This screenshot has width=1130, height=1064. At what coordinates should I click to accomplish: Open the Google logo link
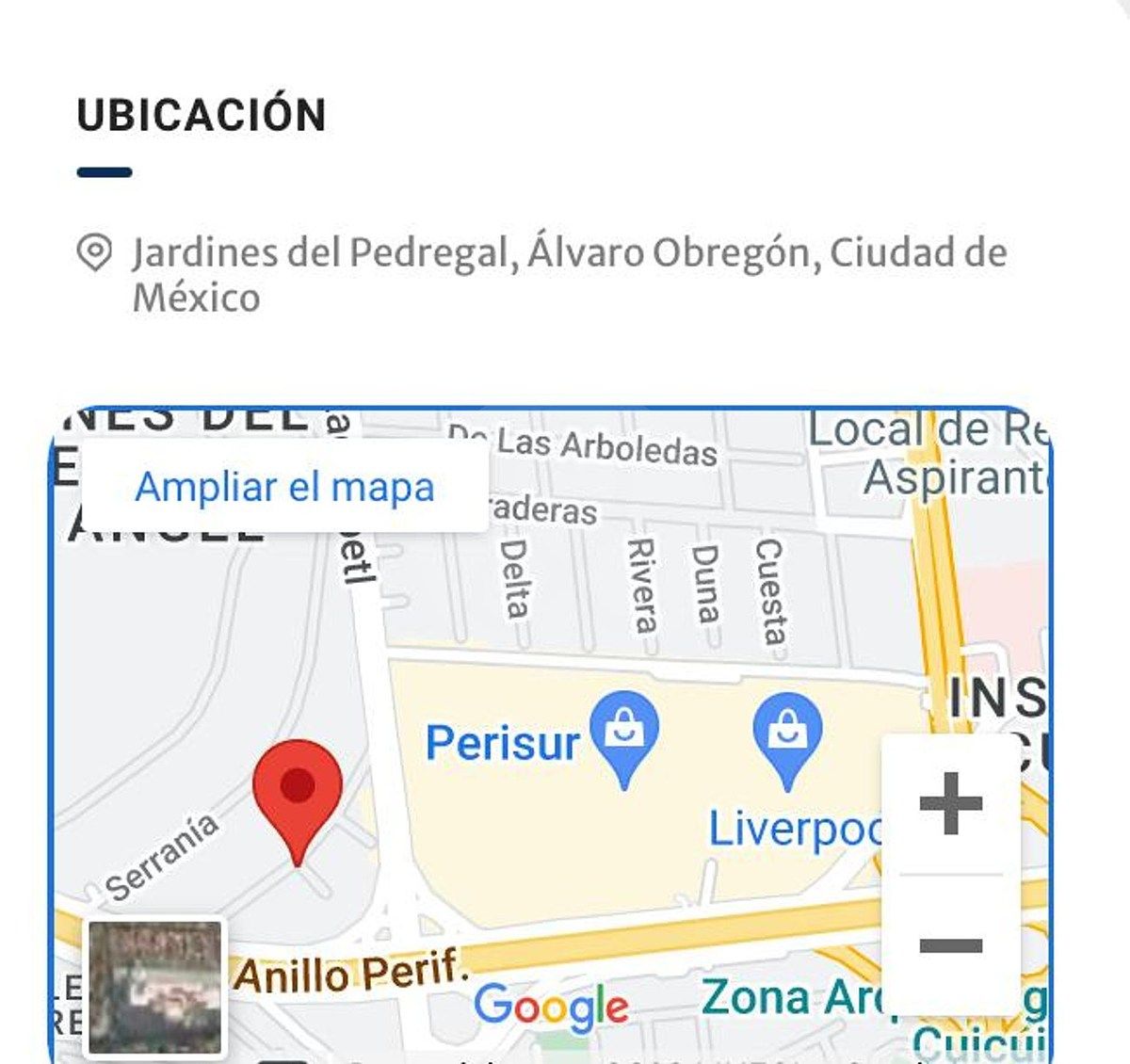point(551,1007)
